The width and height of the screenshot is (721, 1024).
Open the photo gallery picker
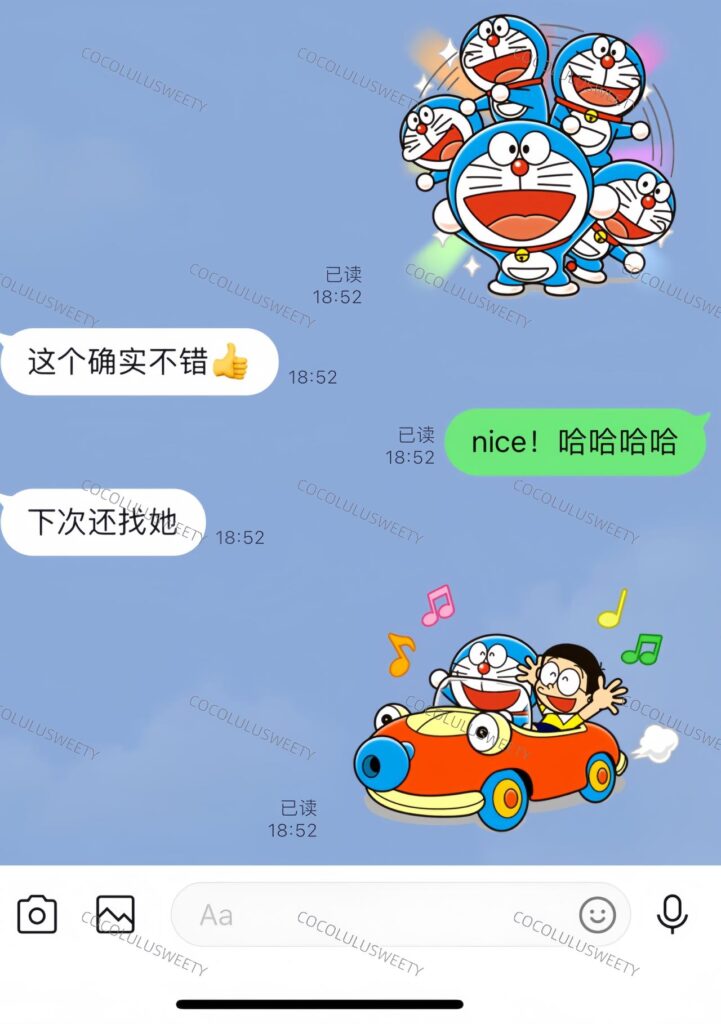[x=115, y=914]
